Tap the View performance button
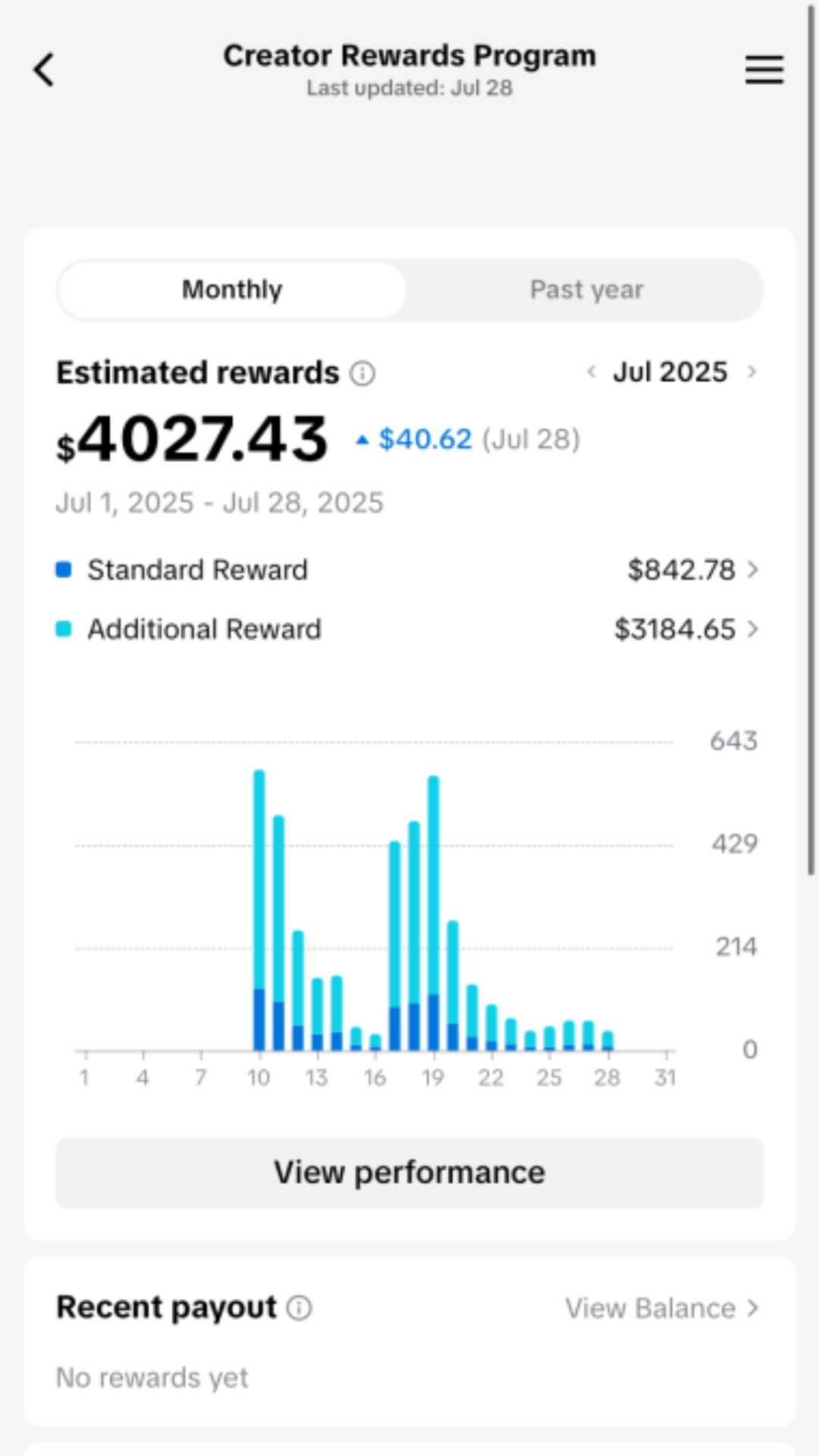 [x=409, y=1172]
